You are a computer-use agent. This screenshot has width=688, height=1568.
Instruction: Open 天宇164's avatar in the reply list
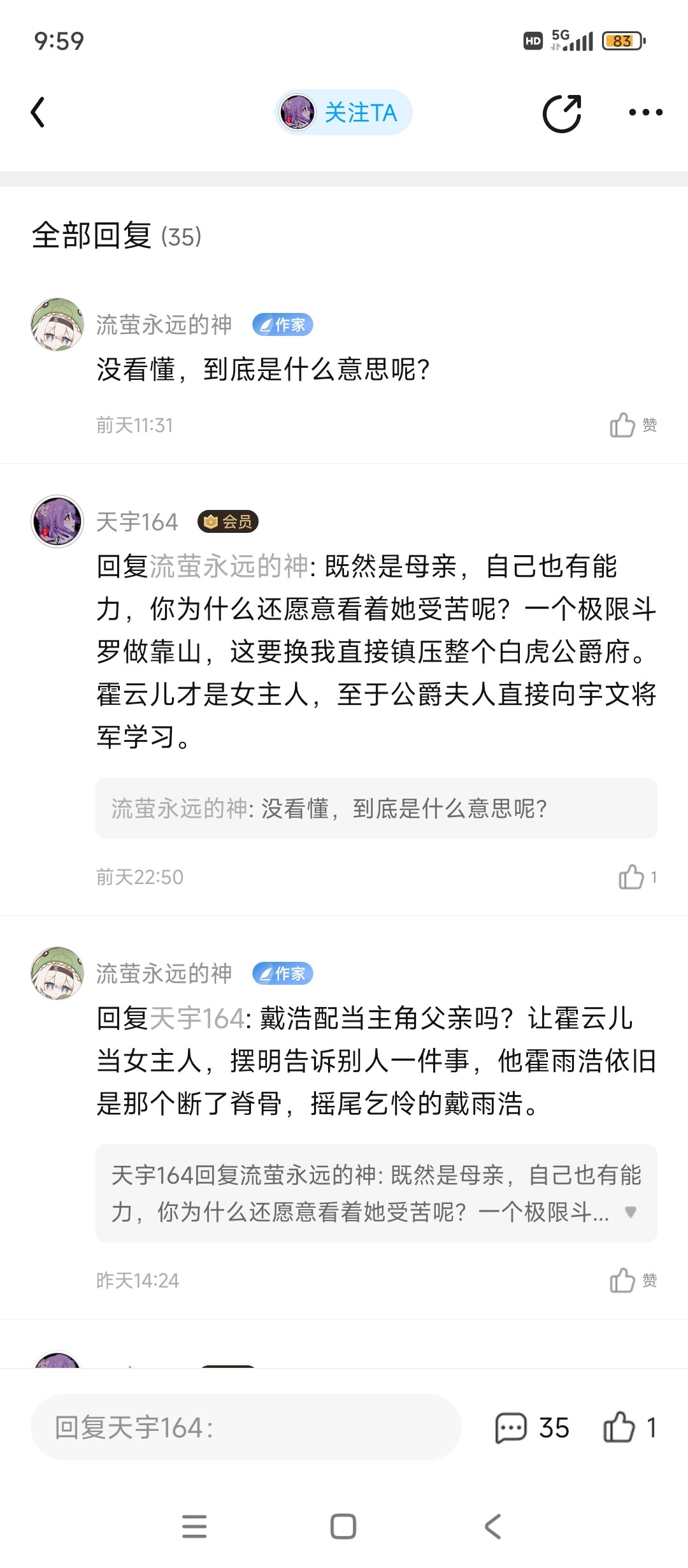pyautogui.click(x=57, y=521)
